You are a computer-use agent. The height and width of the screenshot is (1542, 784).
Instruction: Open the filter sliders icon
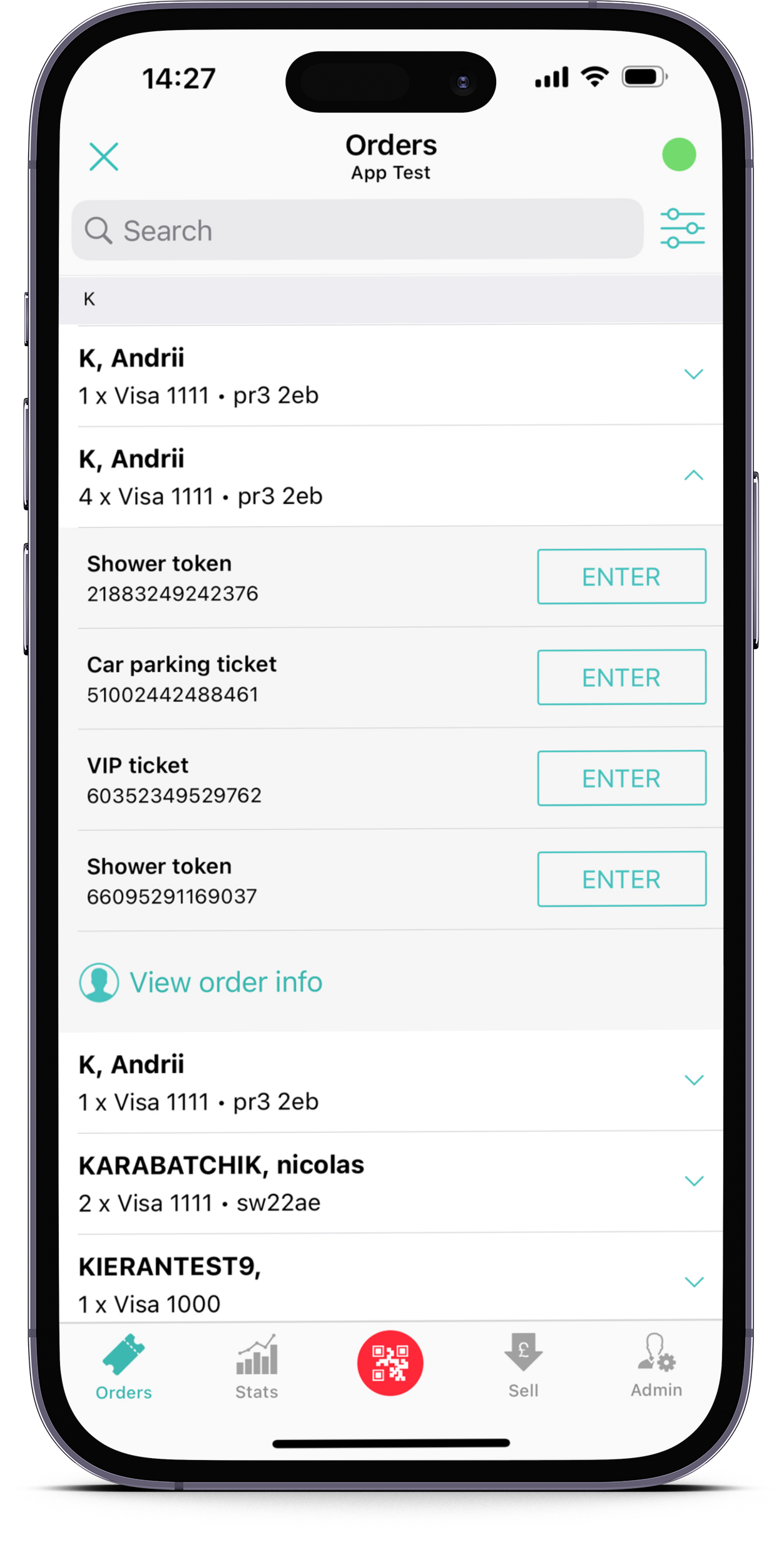(682, 229)
